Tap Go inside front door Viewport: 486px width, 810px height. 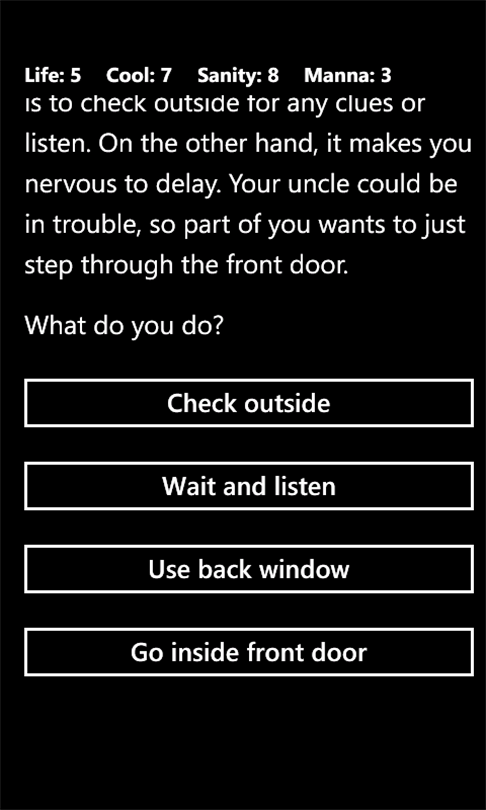point(248,652)
